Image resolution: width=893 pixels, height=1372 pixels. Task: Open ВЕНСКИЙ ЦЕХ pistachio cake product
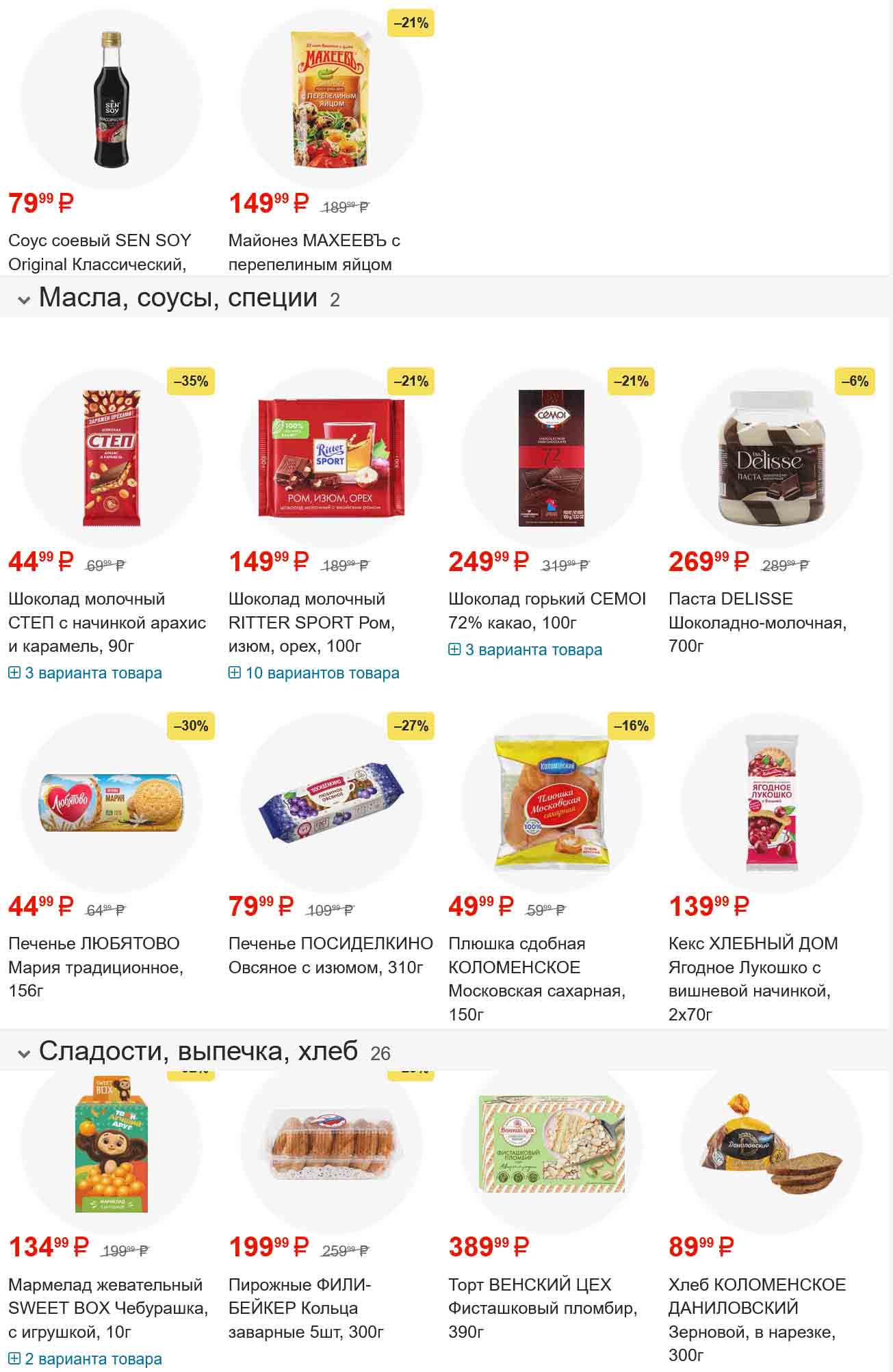pyautogui.click(x=542, y=1308)
